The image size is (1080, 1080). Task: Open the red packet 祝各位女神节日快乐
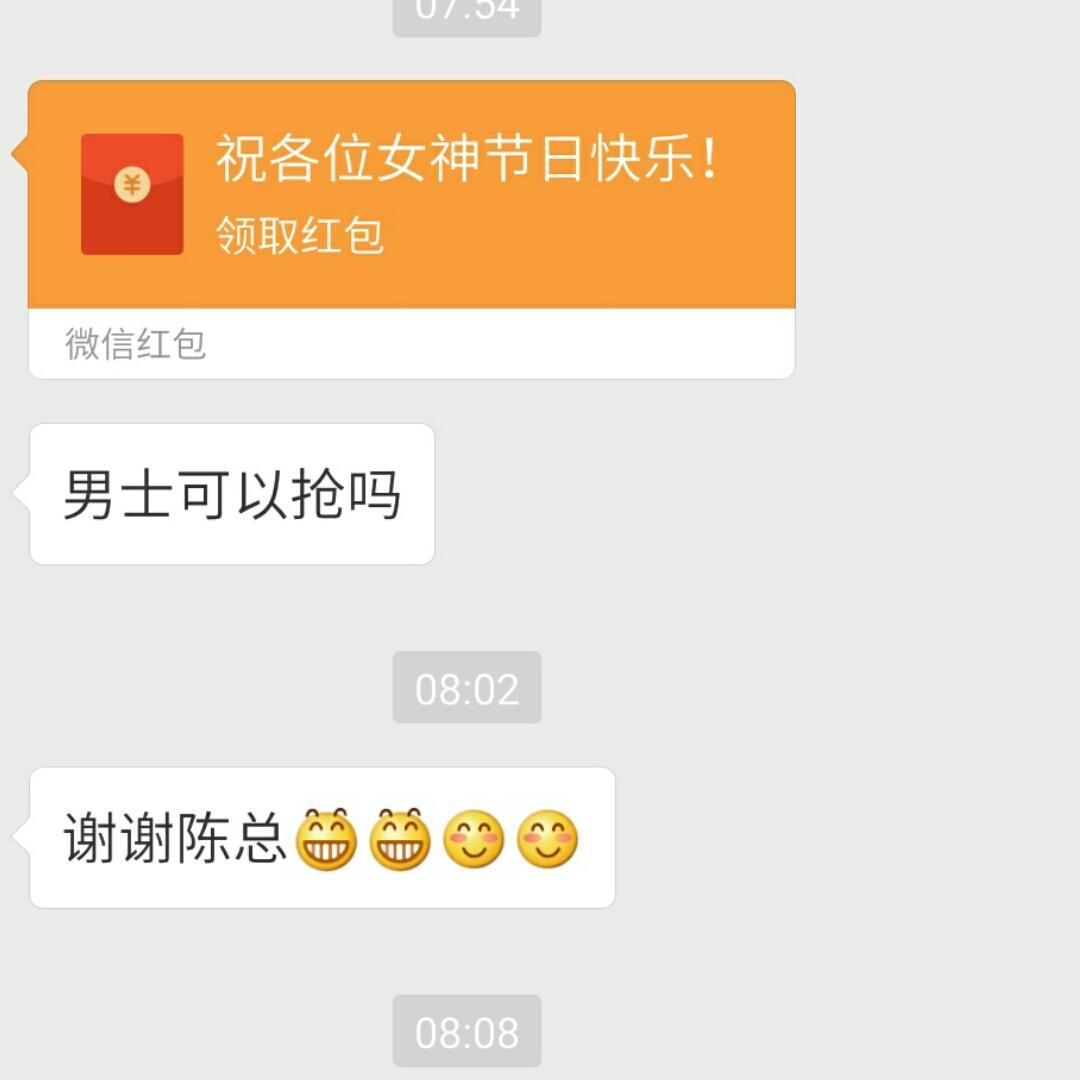(411, 195)
